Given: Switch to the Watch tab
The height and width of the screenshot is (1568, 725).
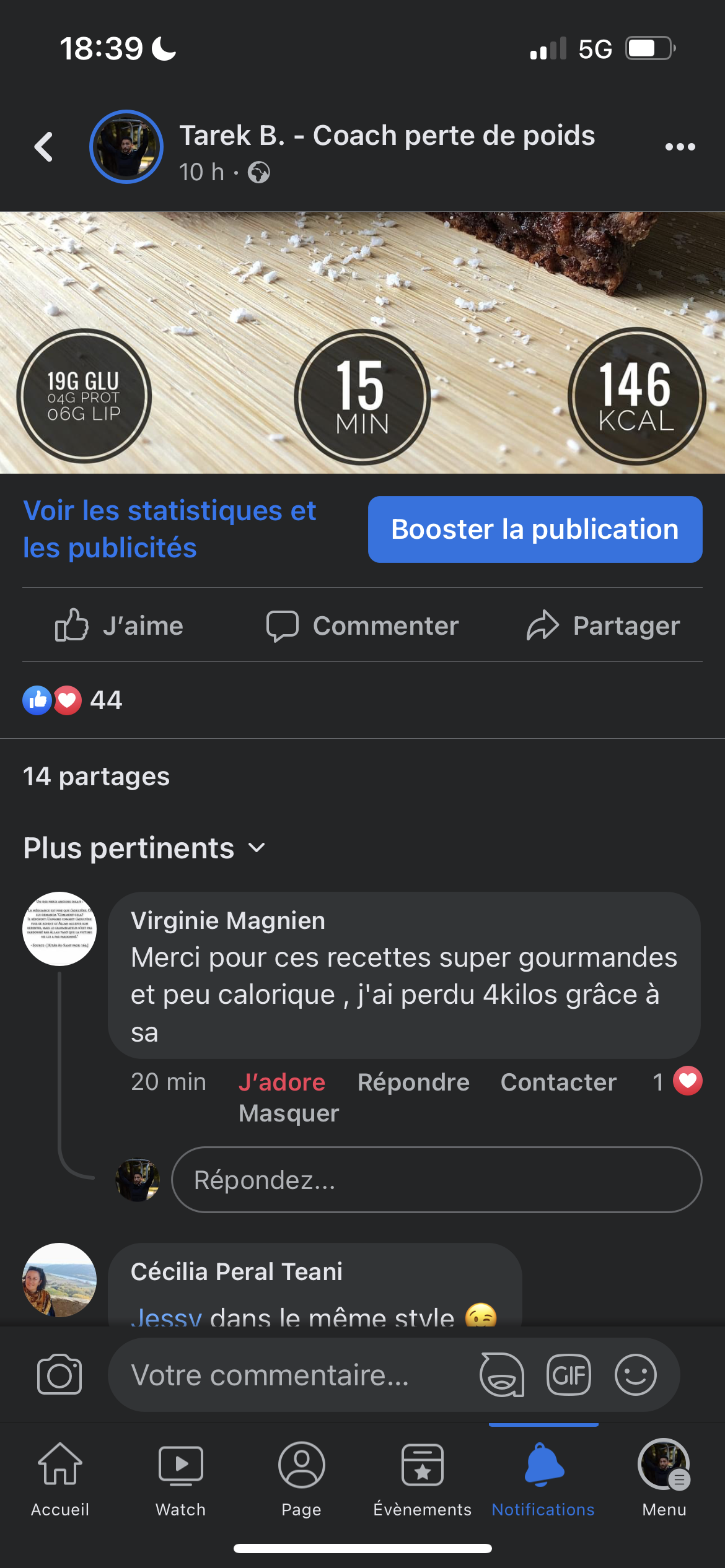Looking at the screenshot, I should click(x=180, y=1478).
